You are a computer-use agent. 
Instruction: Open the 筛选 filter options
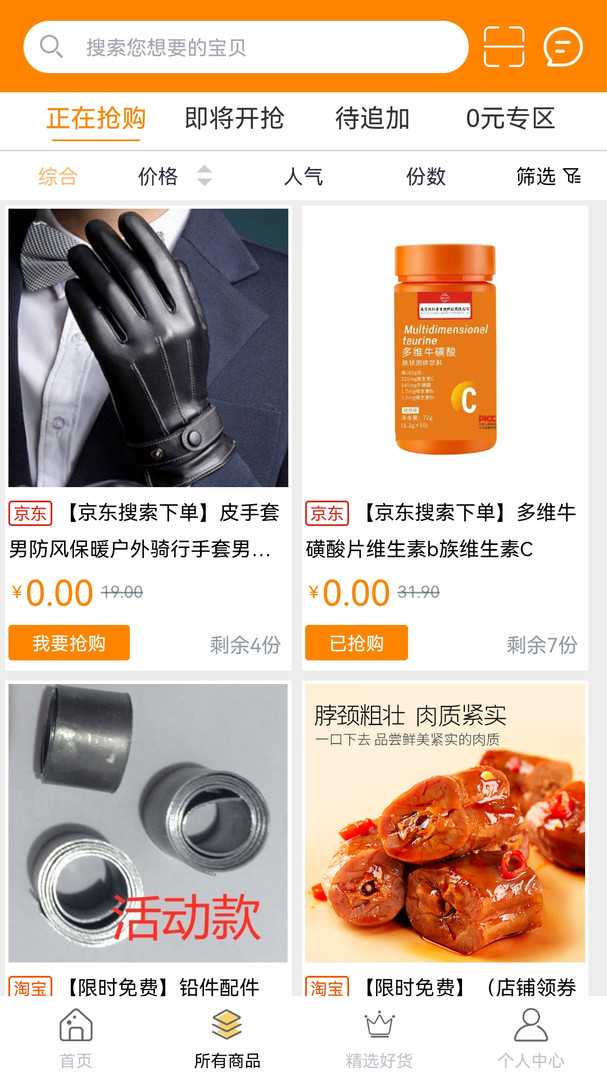point(548,177)
